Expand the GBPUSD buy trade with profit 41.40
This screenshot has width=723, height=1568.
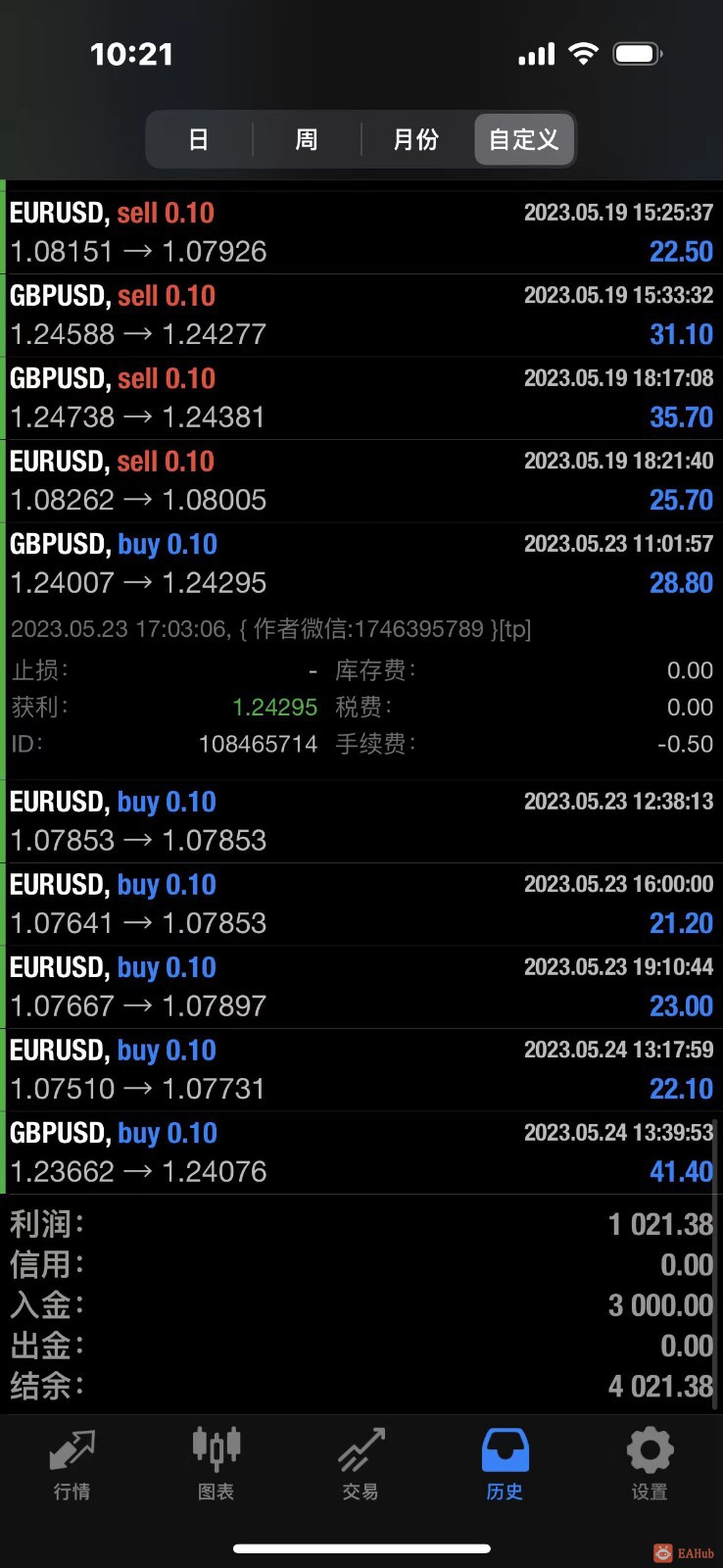(361, 1152)
